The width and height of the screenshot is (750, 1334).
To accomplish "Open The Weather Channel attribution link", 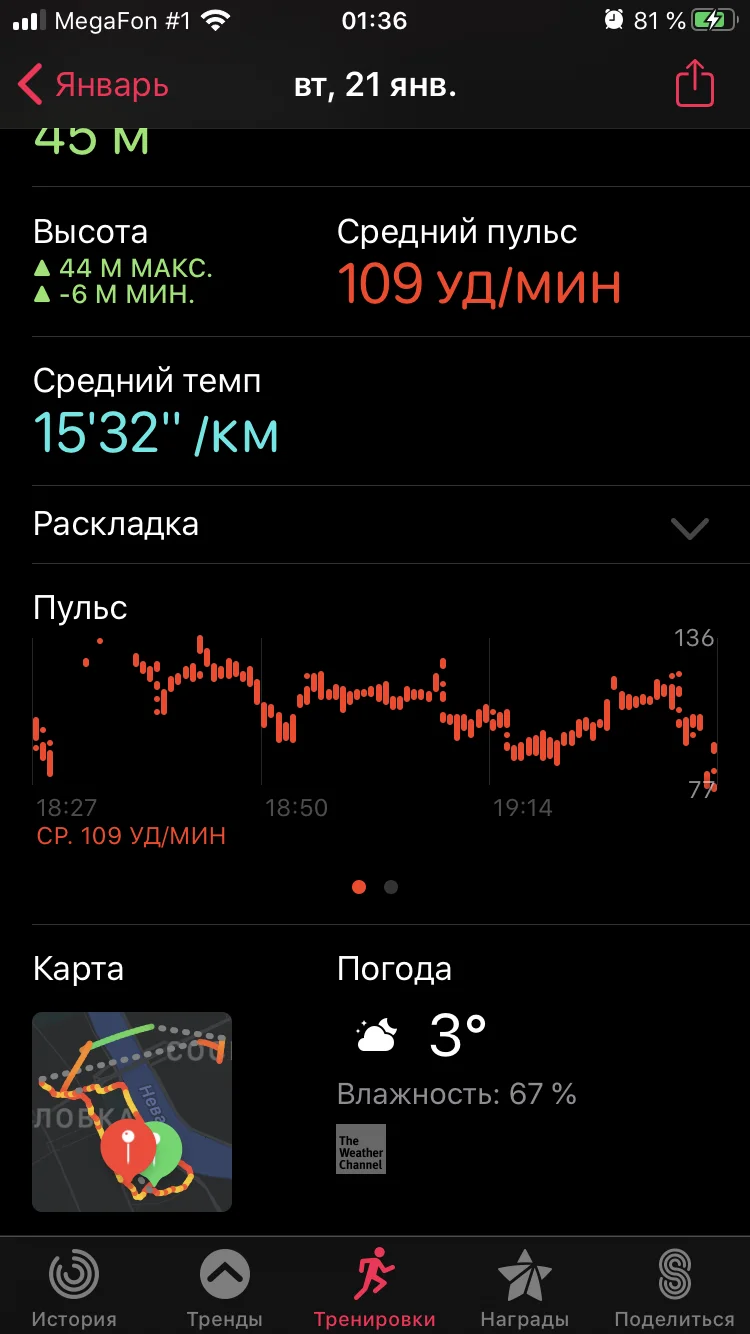I will (x=361, y=1149).
